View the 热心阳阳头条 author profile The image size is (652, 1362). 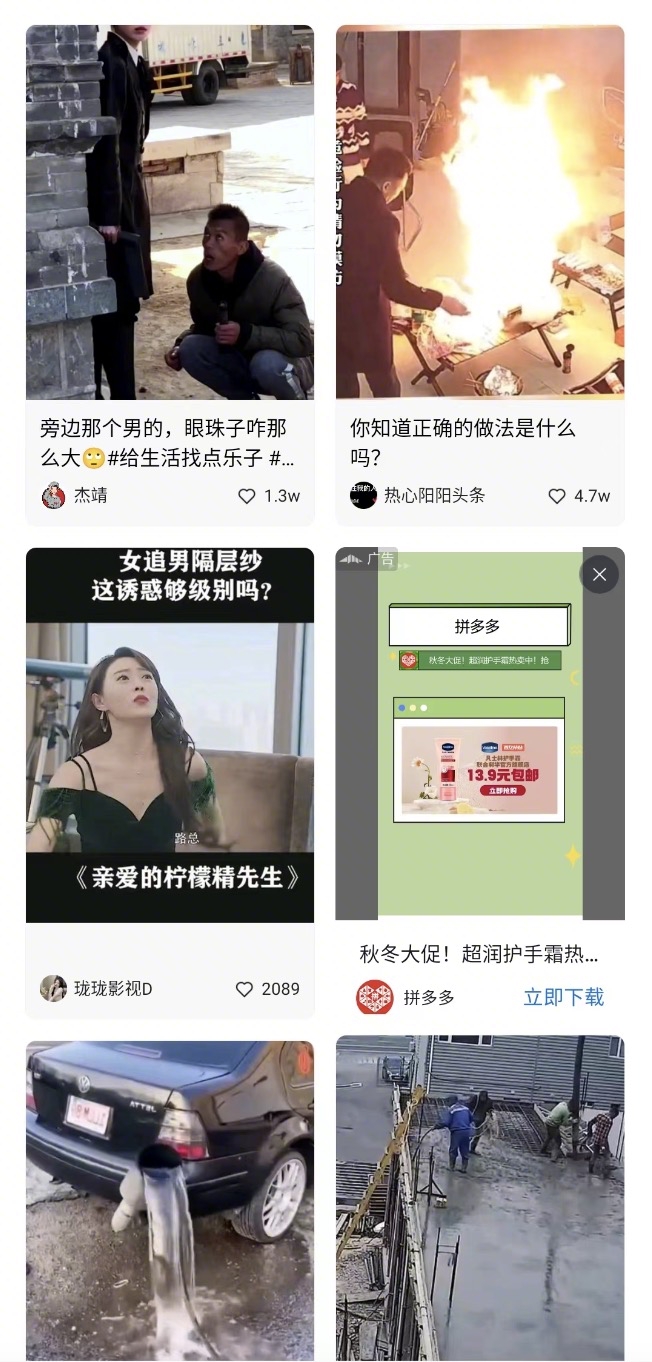[x=363, y=496]
